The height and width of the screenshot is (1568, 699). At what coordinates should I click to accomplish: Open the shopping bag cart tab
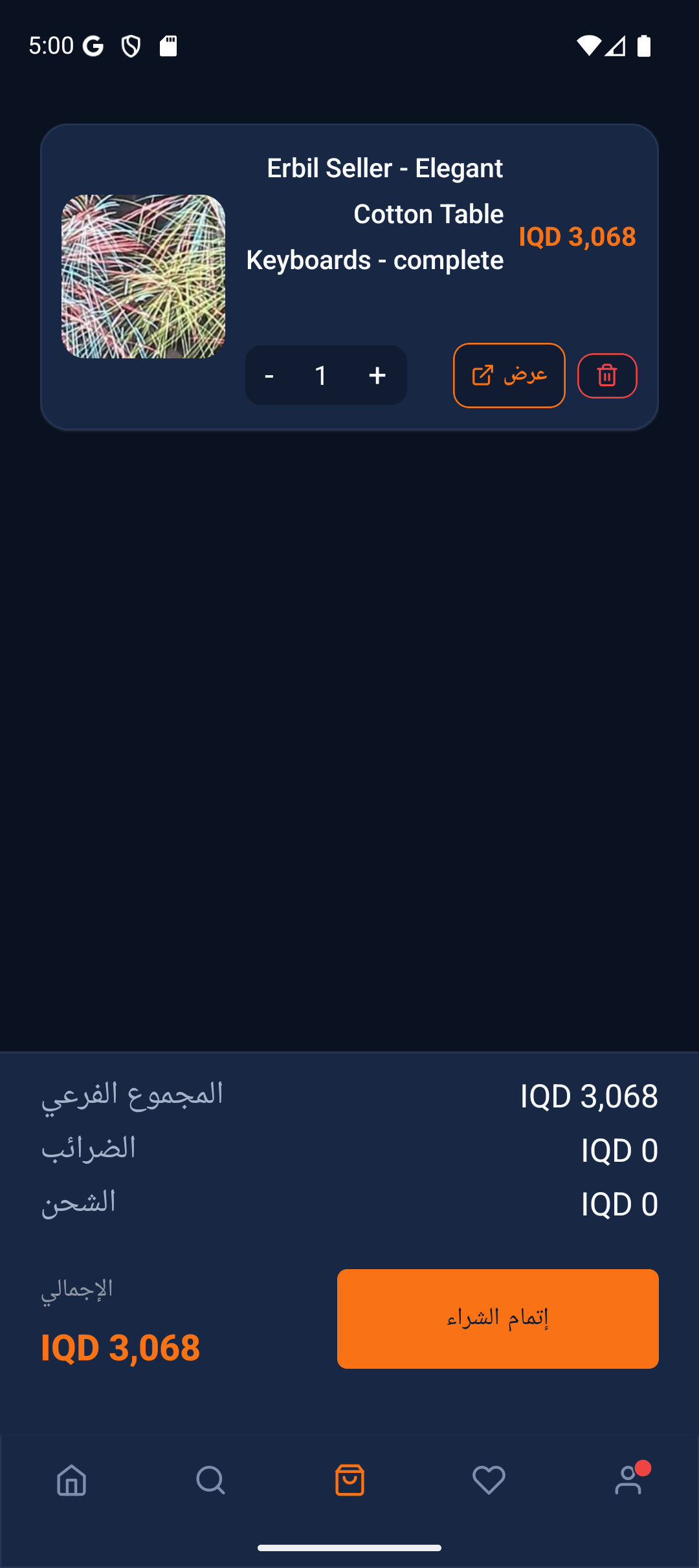pos(349,1481)
